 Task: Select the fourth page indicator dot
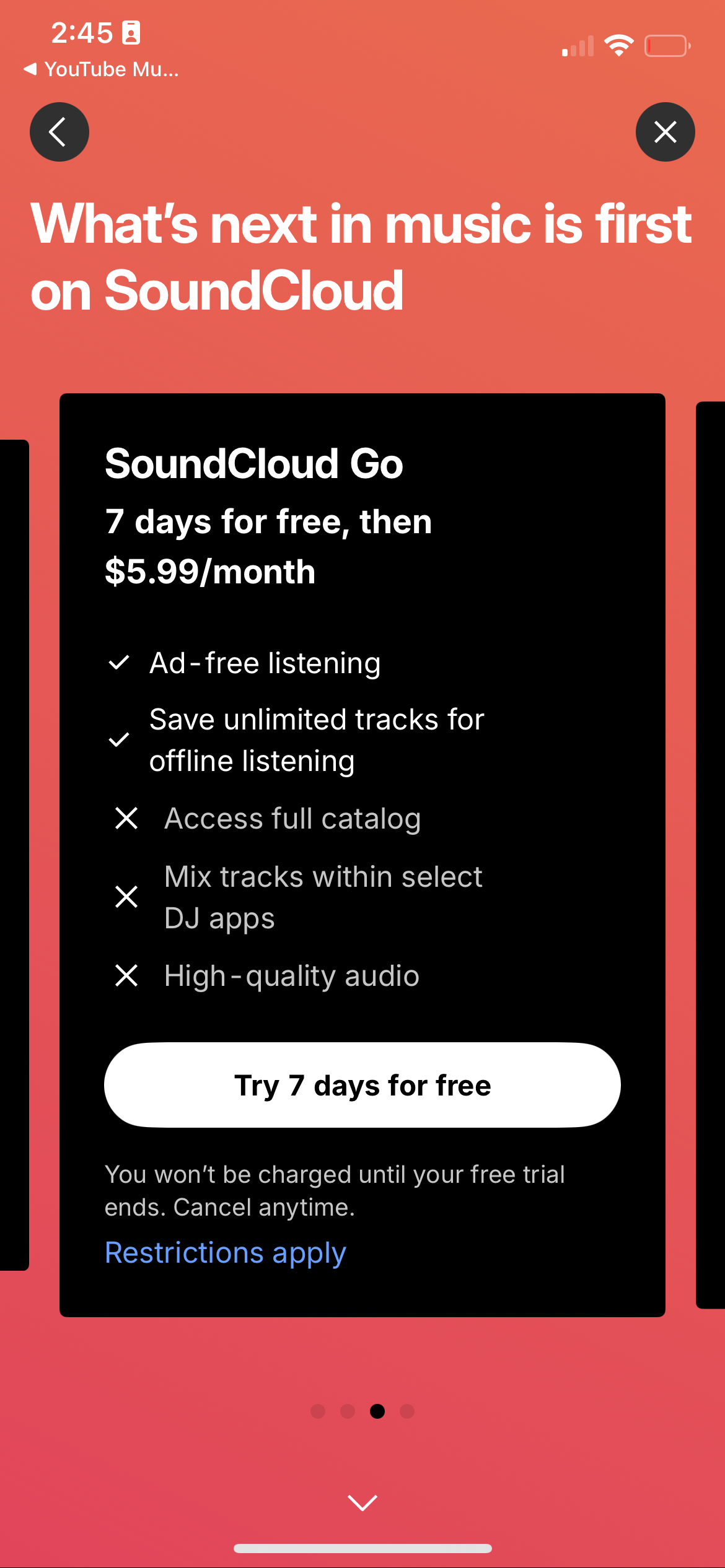(x=407, y=1411)
